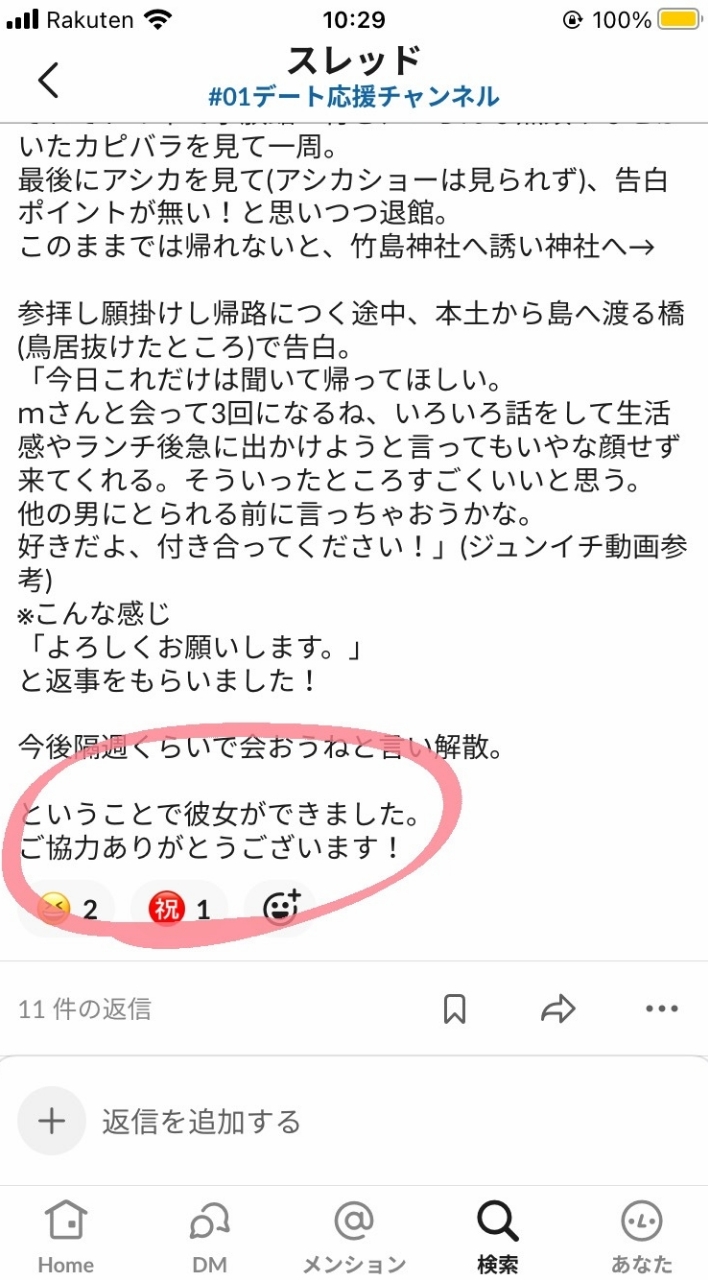Open the あなた profile tab
This screenshot has width=708, height=1280.
click(x=641, y=1236)
